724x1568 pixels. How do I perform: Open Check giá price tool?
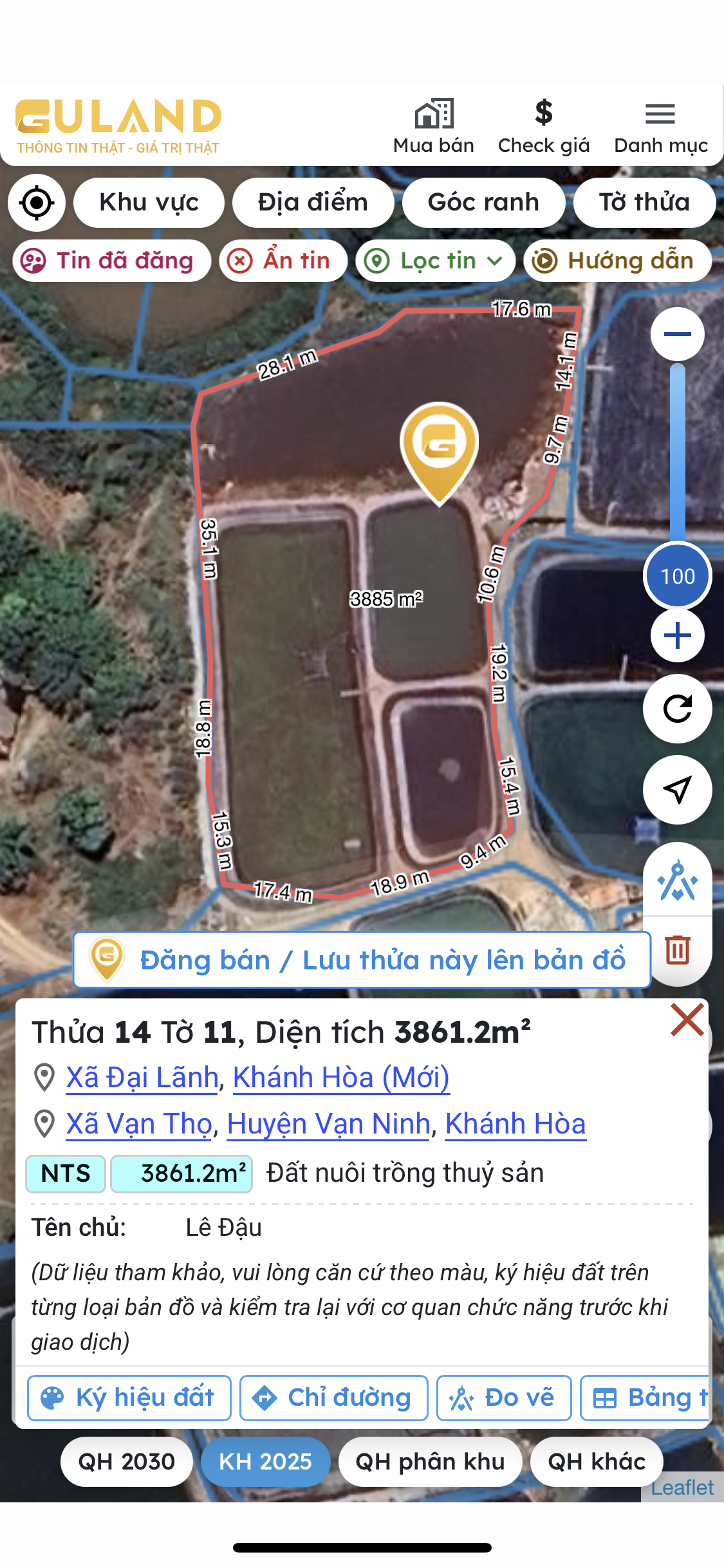point(543,127)
